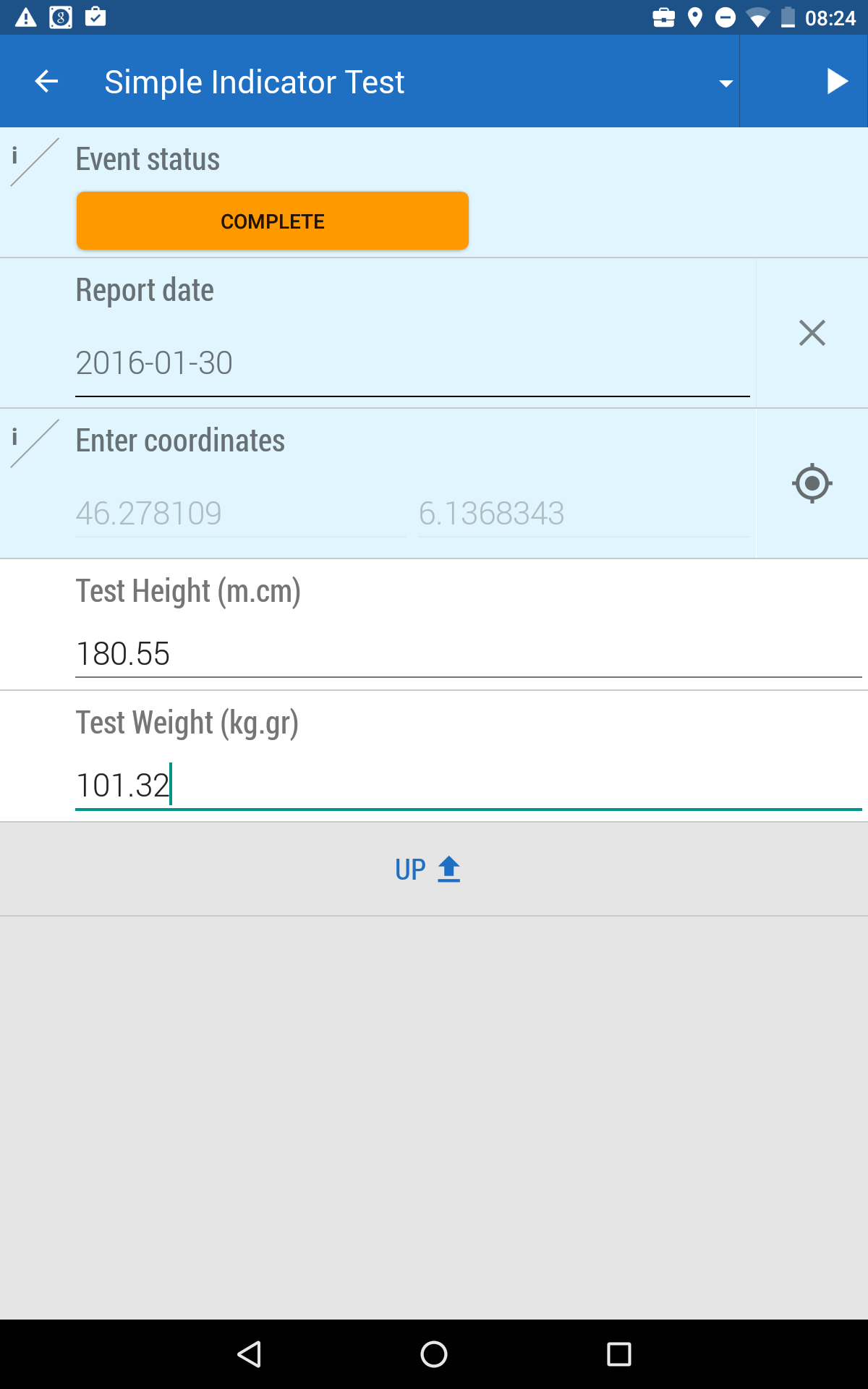Tap the UP button
Screen dimensions: 868x1389
[428, 869]
